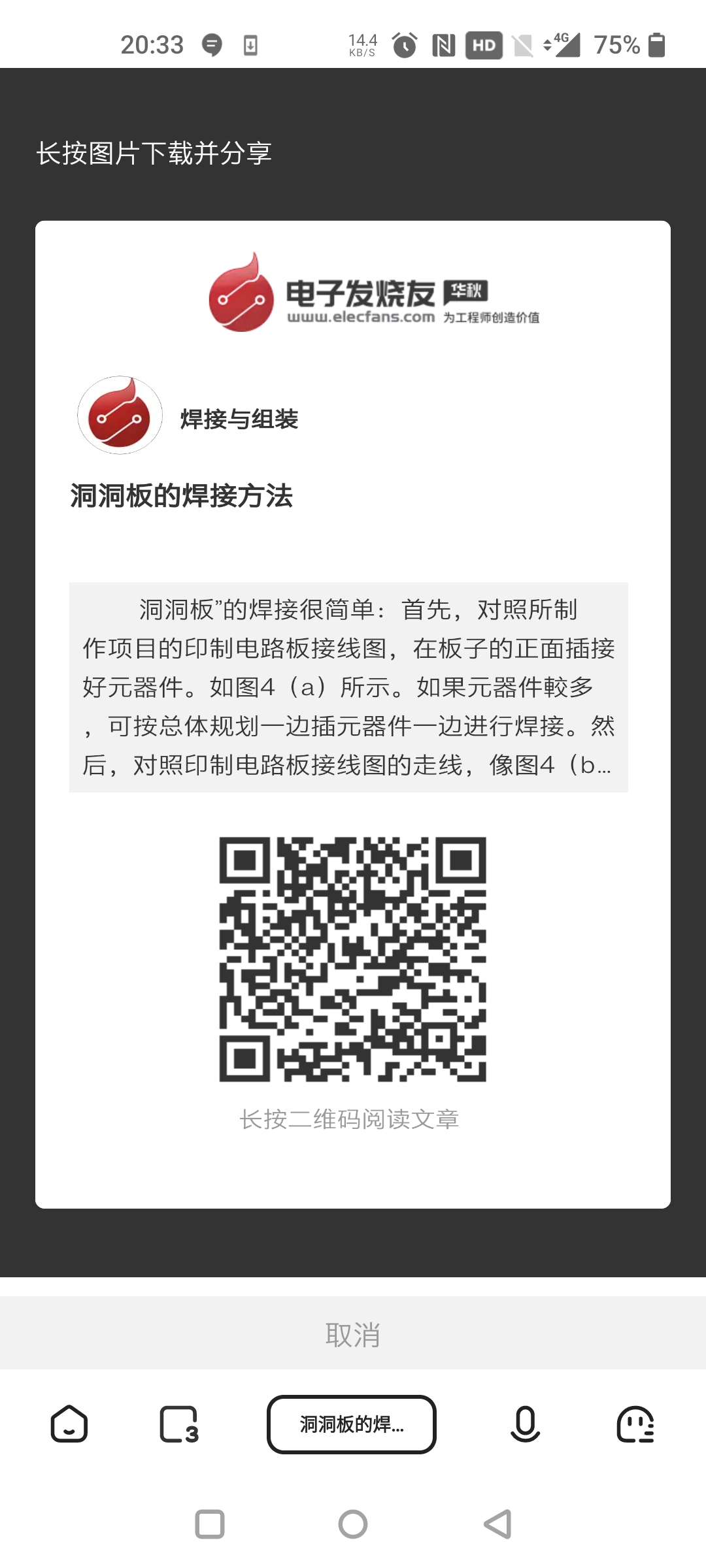This screenshot has height=1568, width=706.
Task: Tap the address bar labeled 洞洞板的焊...
Action: point(352,1424)
